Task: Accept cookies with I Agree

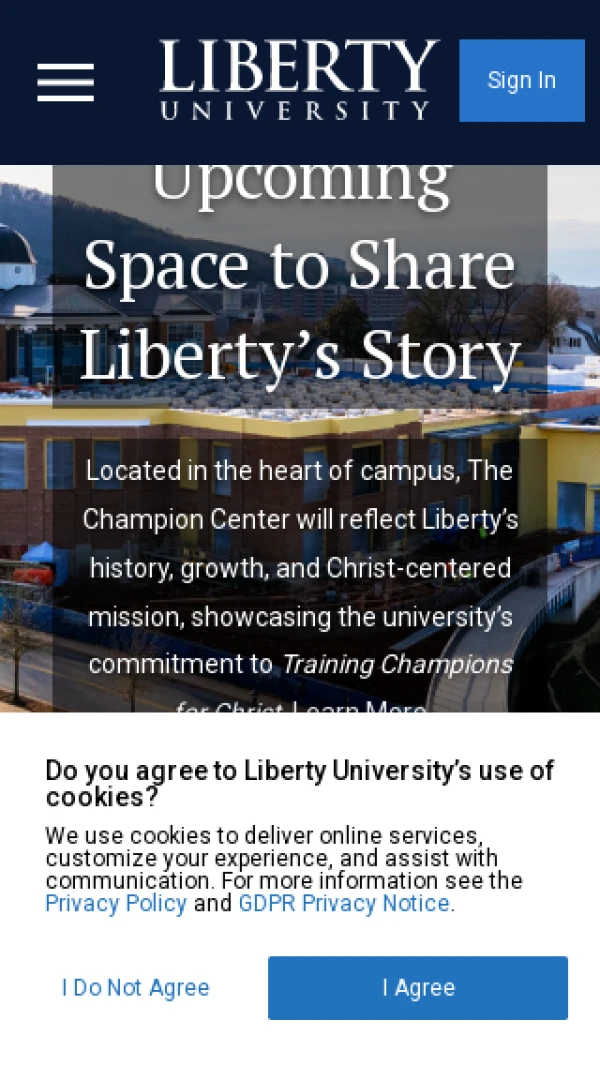Action: (418, 988)
